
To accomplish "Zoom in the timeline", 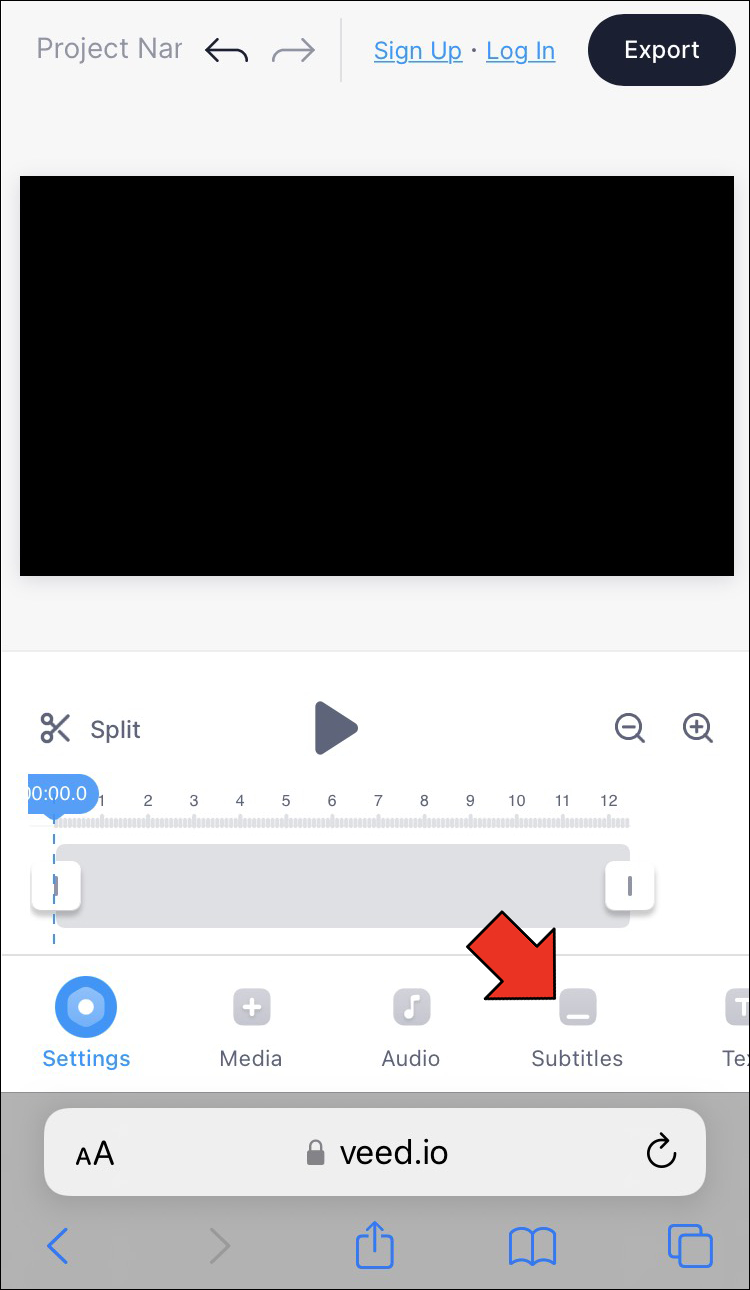I will (698, 728).
